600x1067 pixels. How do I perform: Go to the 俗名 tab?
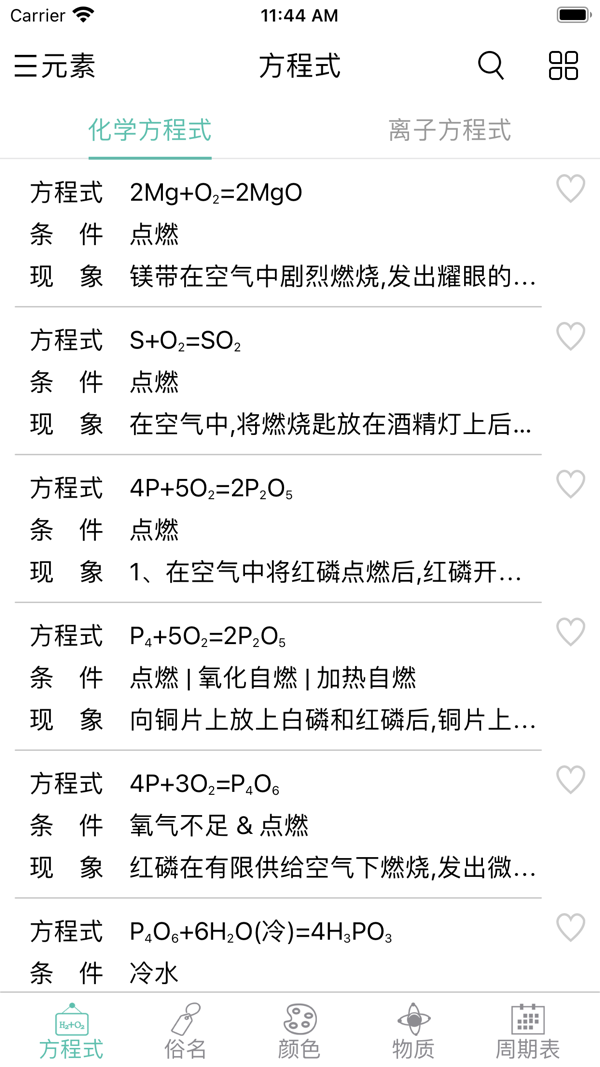pyautogui.click(x=185, y=1031)
